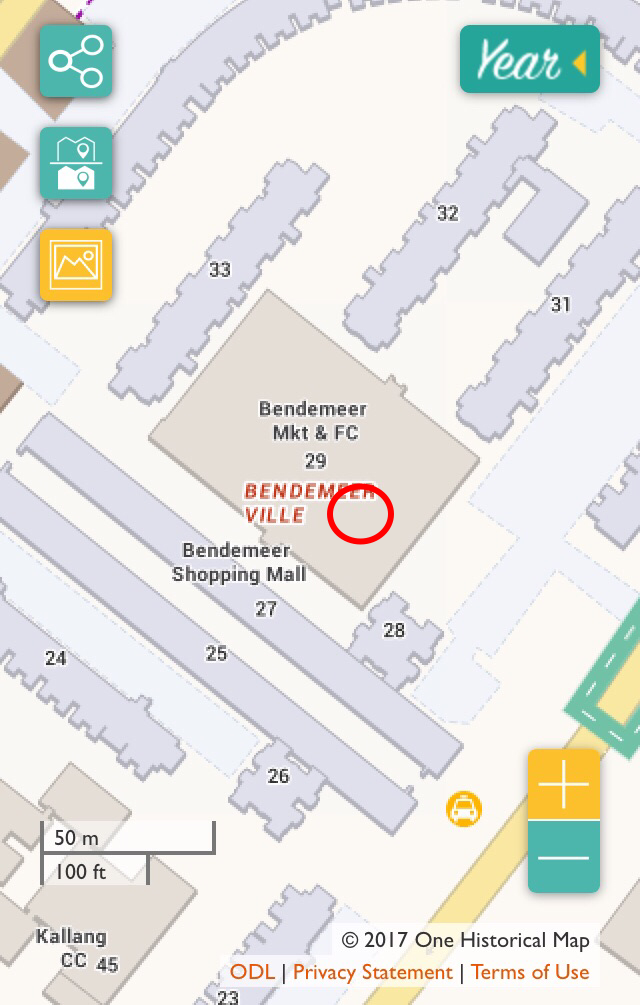Zoom out of the map

pyautogui.click(x=564, y=857)
